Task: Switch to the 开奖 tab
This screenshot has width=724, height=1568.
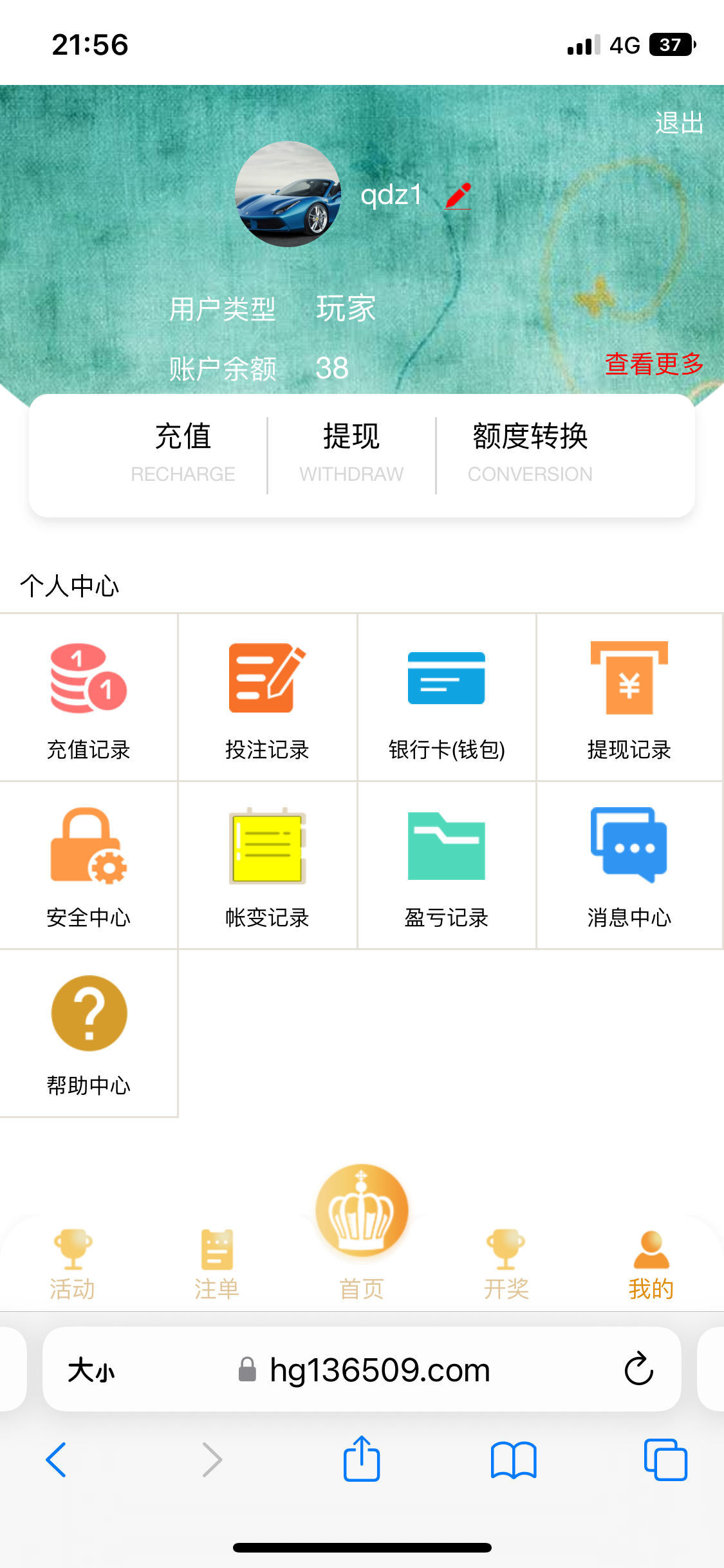Action: 506,1264
